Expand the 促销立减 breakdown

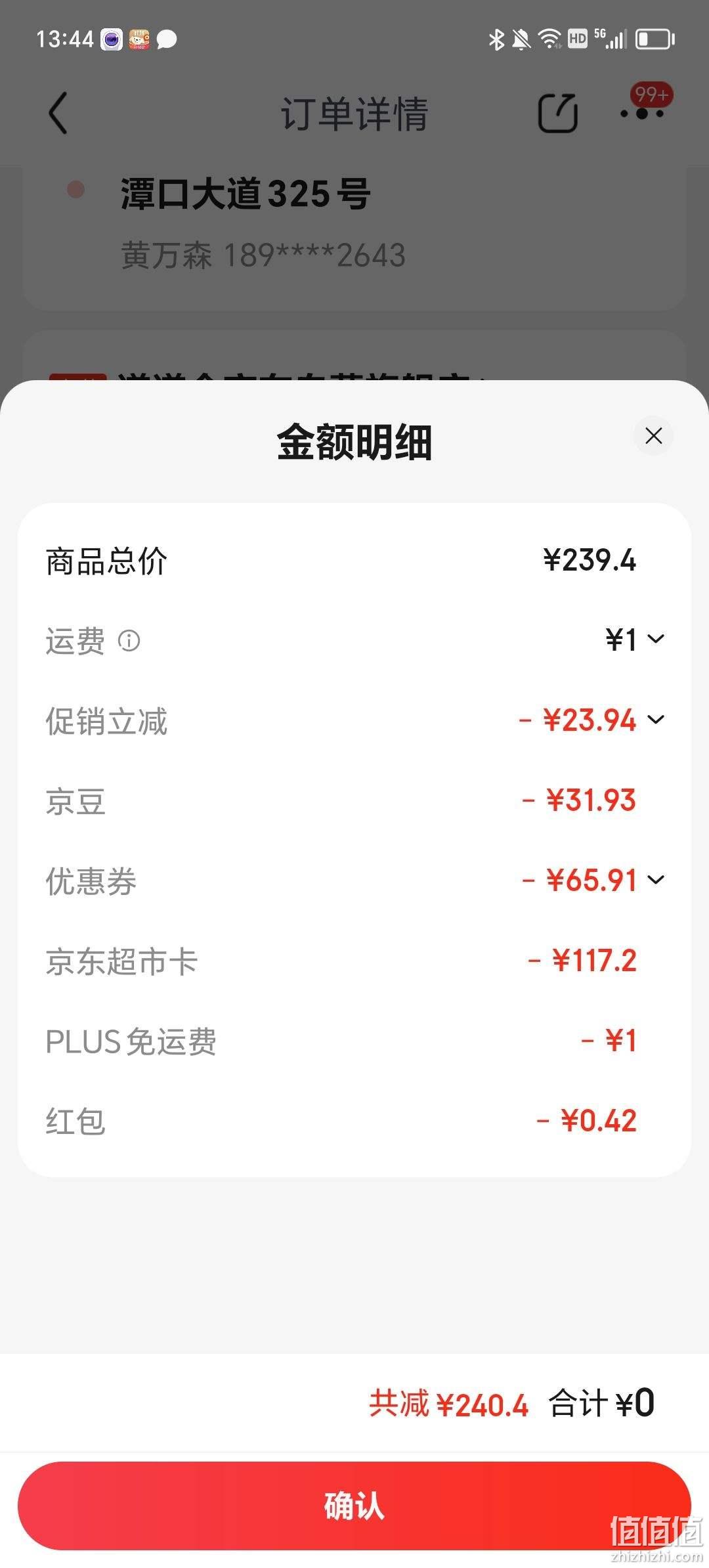click(656, 720)
